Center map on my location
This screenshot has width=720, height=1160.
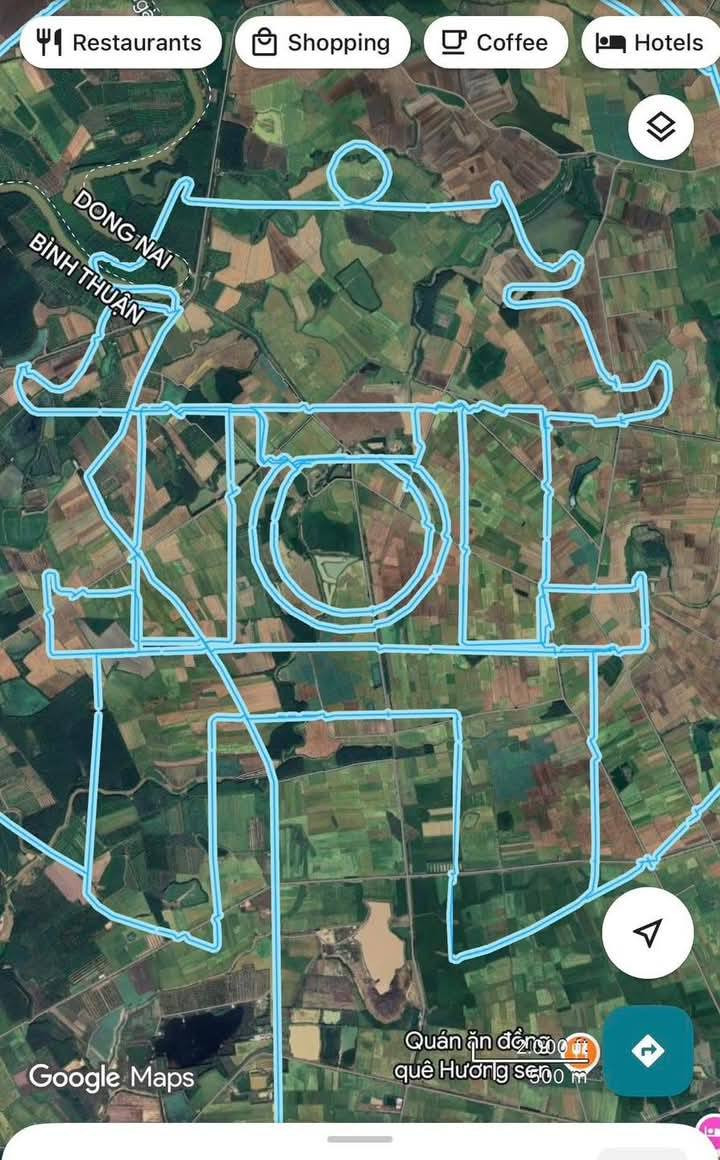click(x=648, y=933)
